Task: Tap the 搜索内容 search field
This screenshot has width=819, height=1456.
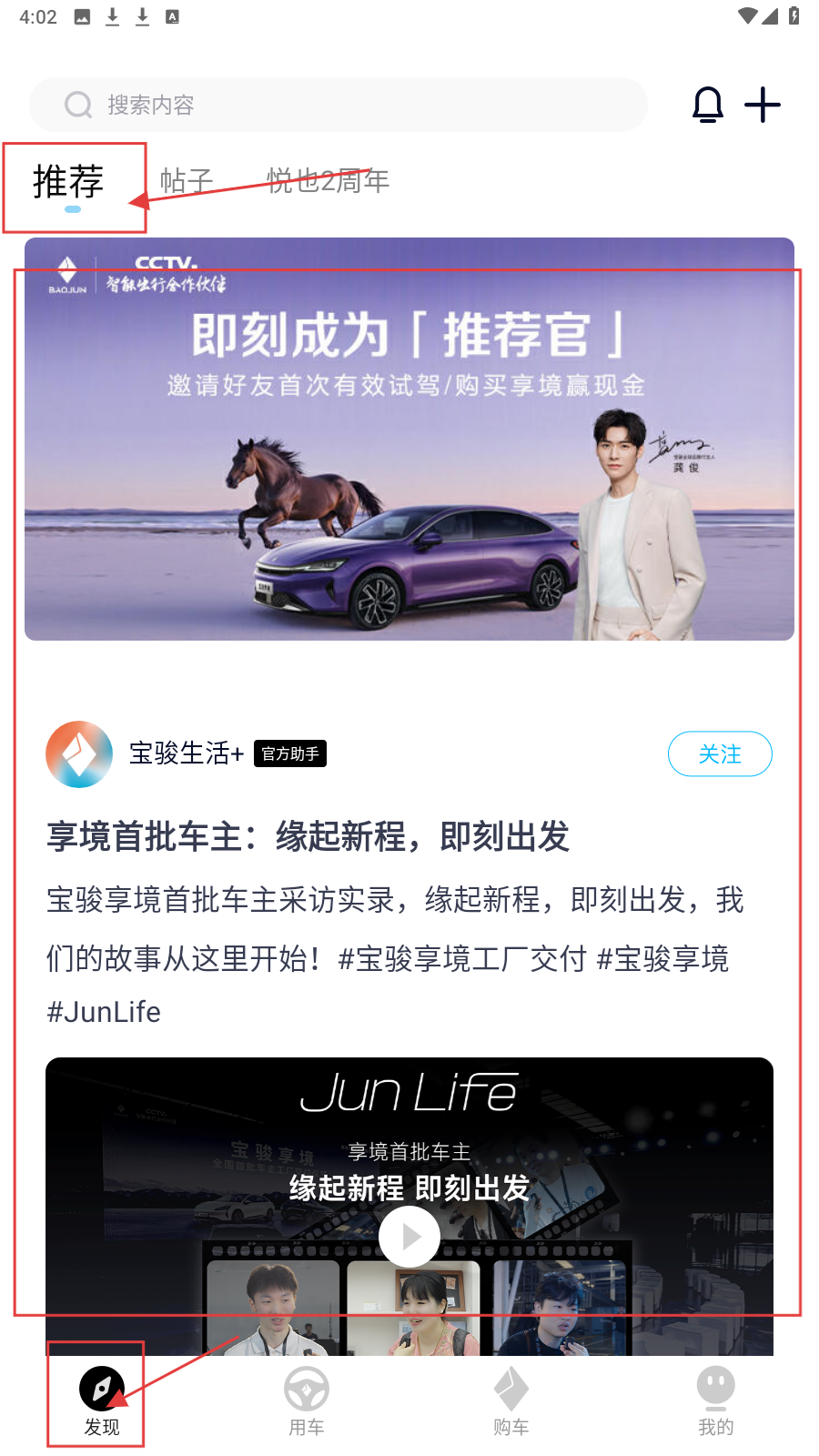Action: click(x=337, y=105)
